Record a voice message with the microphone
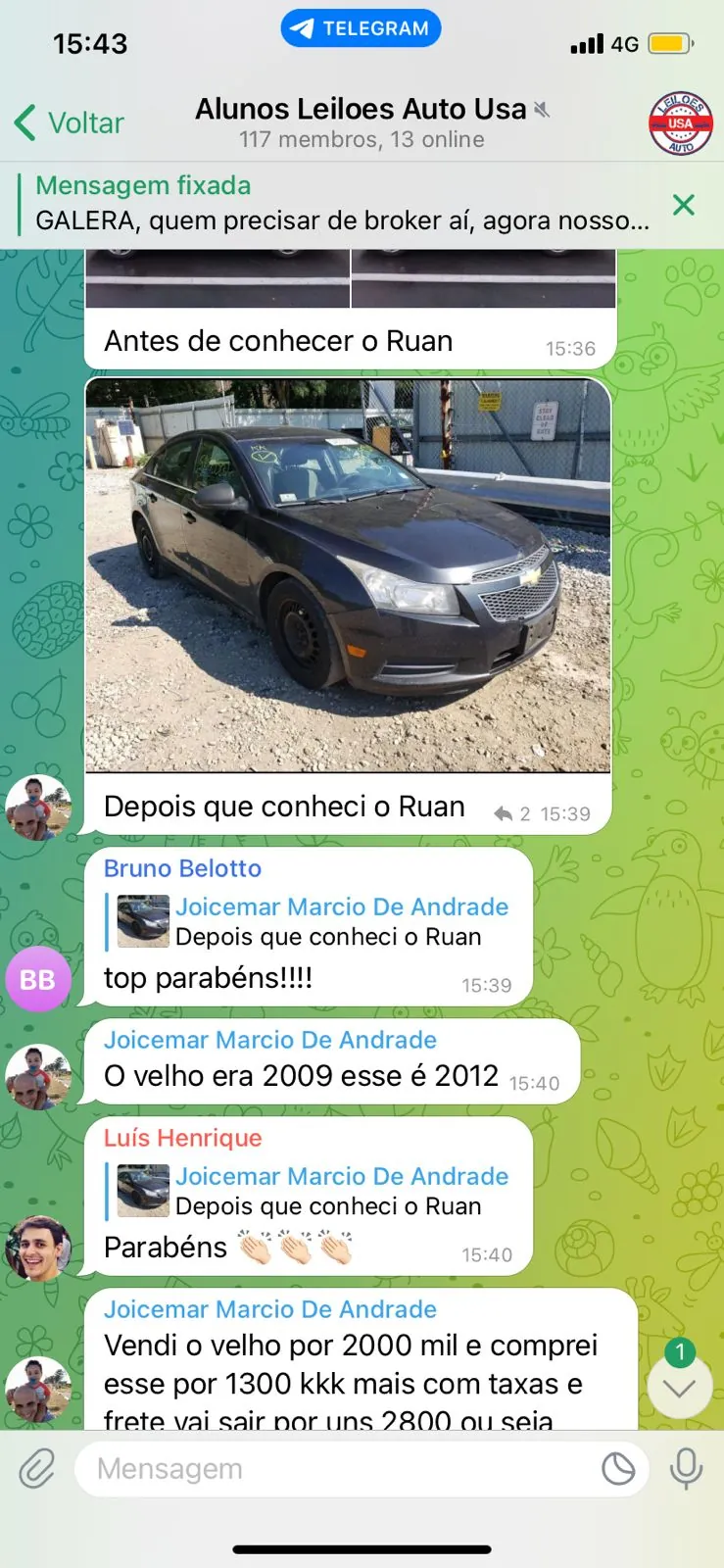 tap(686, 1469)
